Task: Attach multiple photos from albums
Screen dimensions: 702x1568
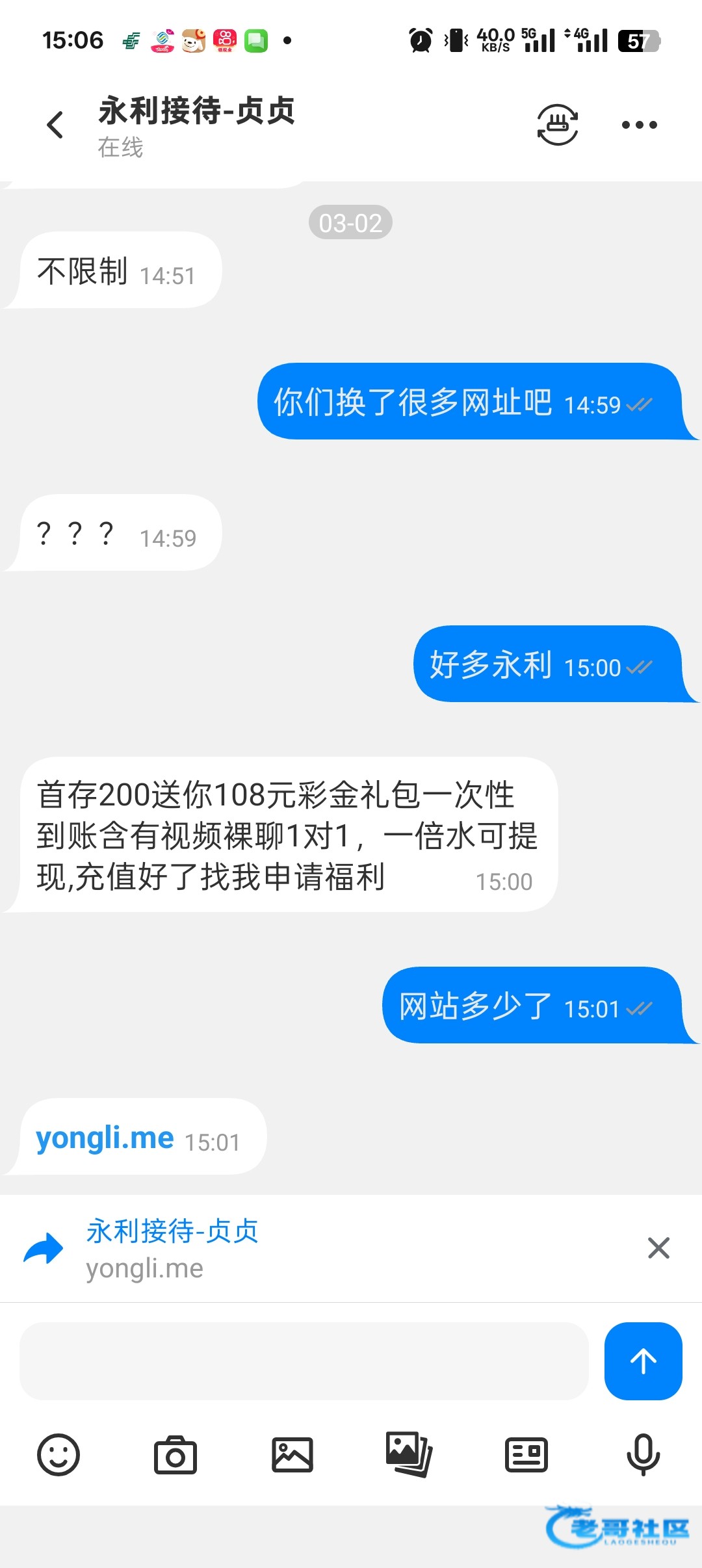Action: tap(409, 1455)
